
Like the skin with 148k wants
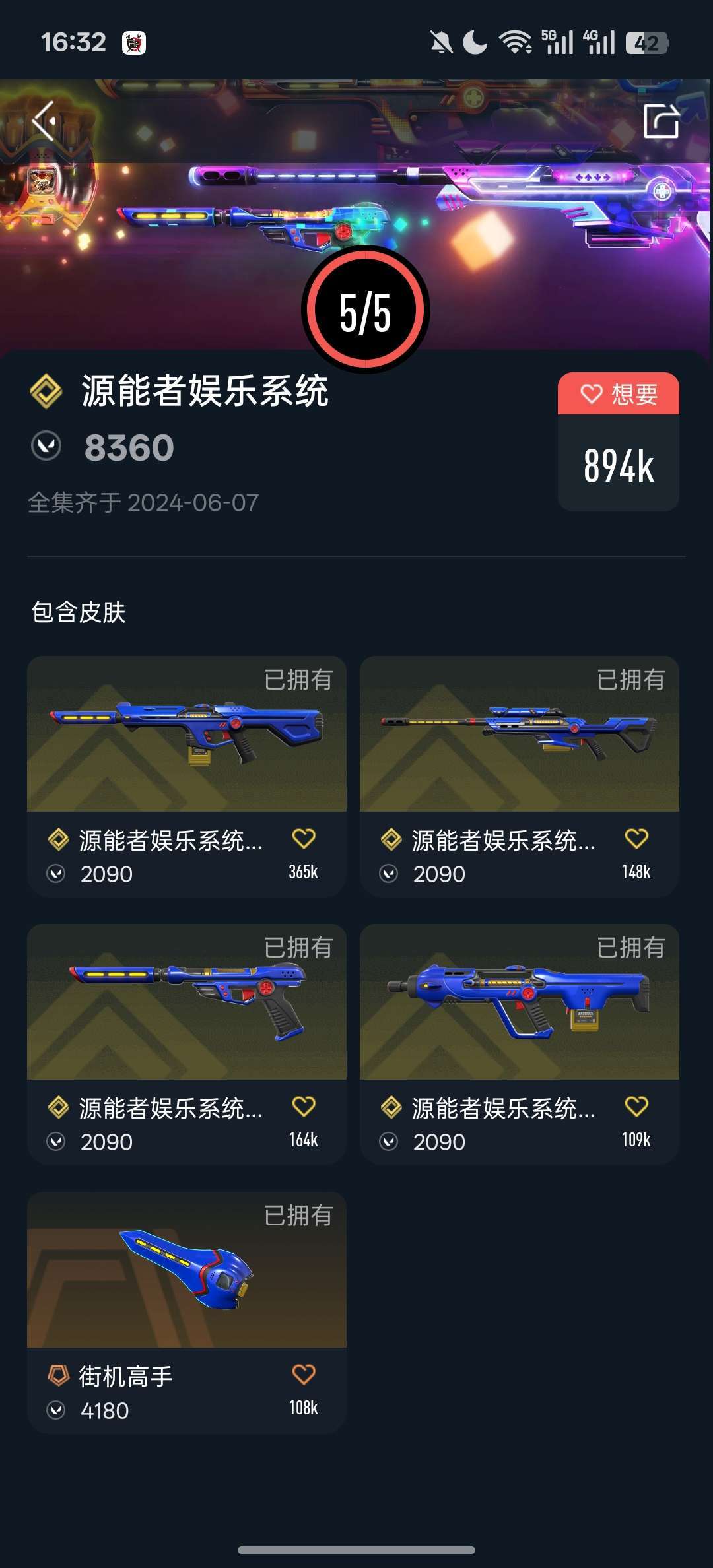pyautogui.click(x=636, y=839)
